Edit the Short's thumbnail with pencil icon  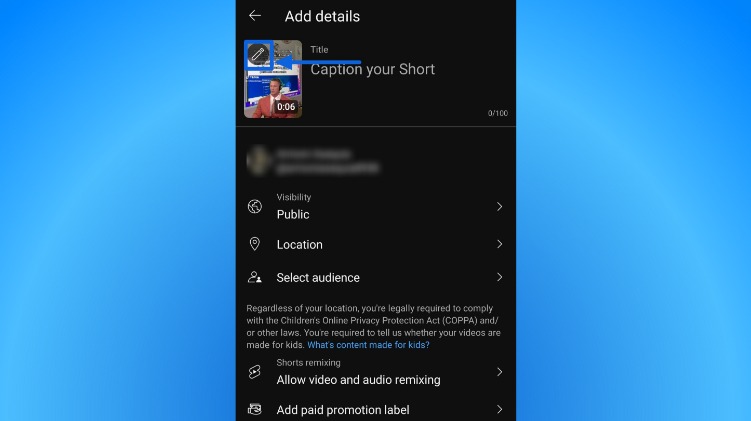tap(258, 54)
